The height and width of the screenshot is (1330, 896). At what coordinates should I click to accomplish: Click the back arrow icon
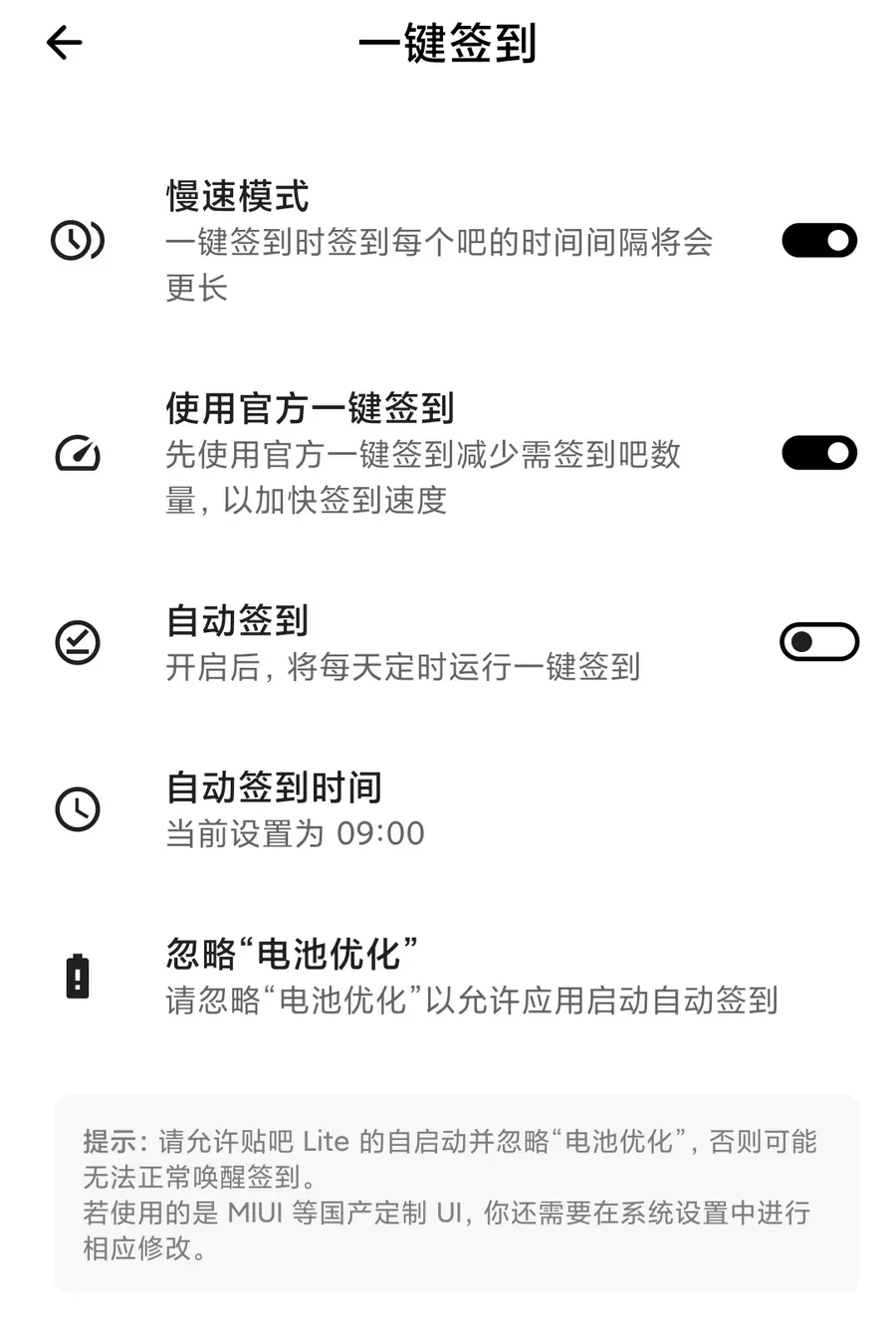62,43
